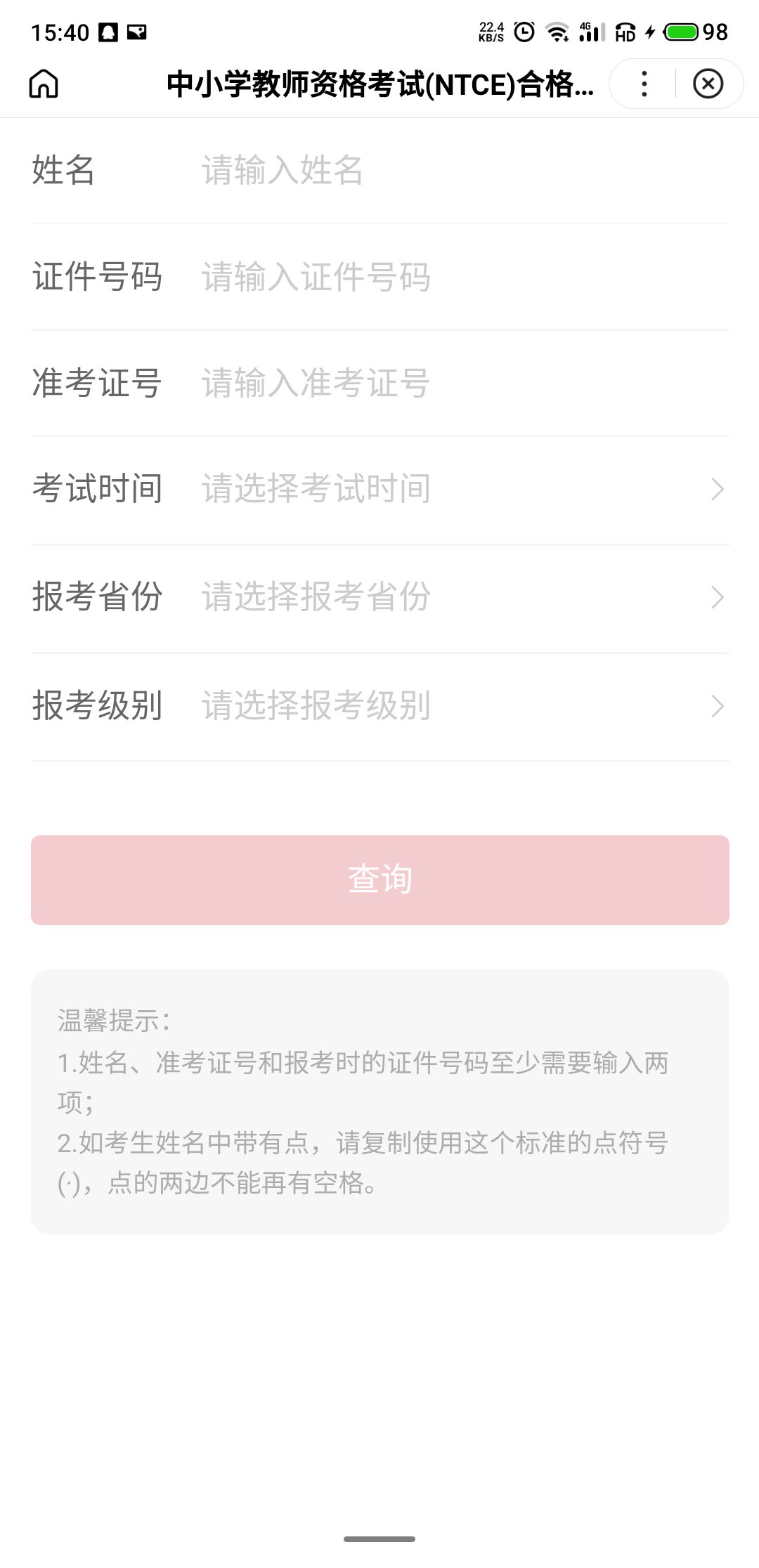The image size is (759, 1568).
Task: Open the 报考级别 selector
Action: pyautogui.click(x=457, y=705)
